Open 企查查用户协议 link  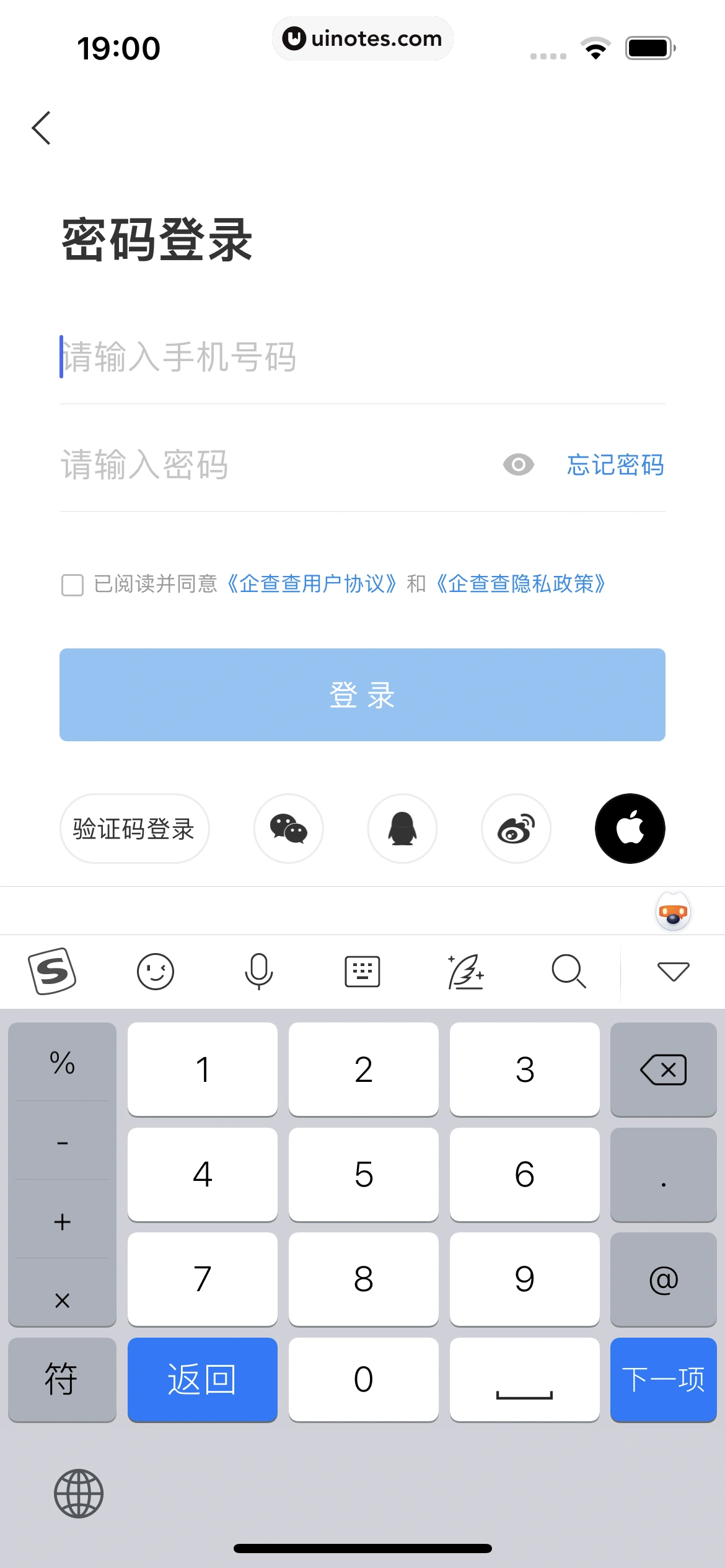pyautogui.click(x=312, y=584)
